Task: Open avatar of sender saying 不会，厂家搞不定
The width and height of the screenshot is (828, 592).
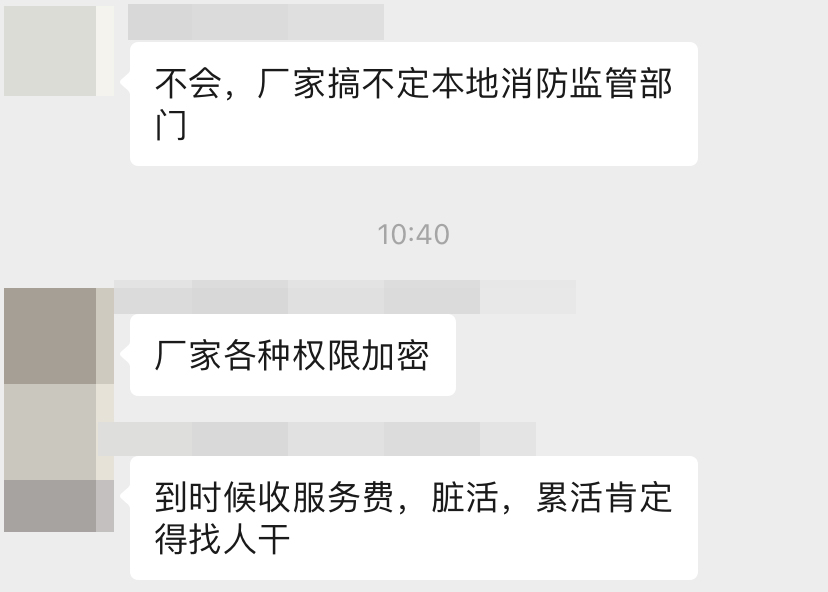Action: (x=58, y=50)
